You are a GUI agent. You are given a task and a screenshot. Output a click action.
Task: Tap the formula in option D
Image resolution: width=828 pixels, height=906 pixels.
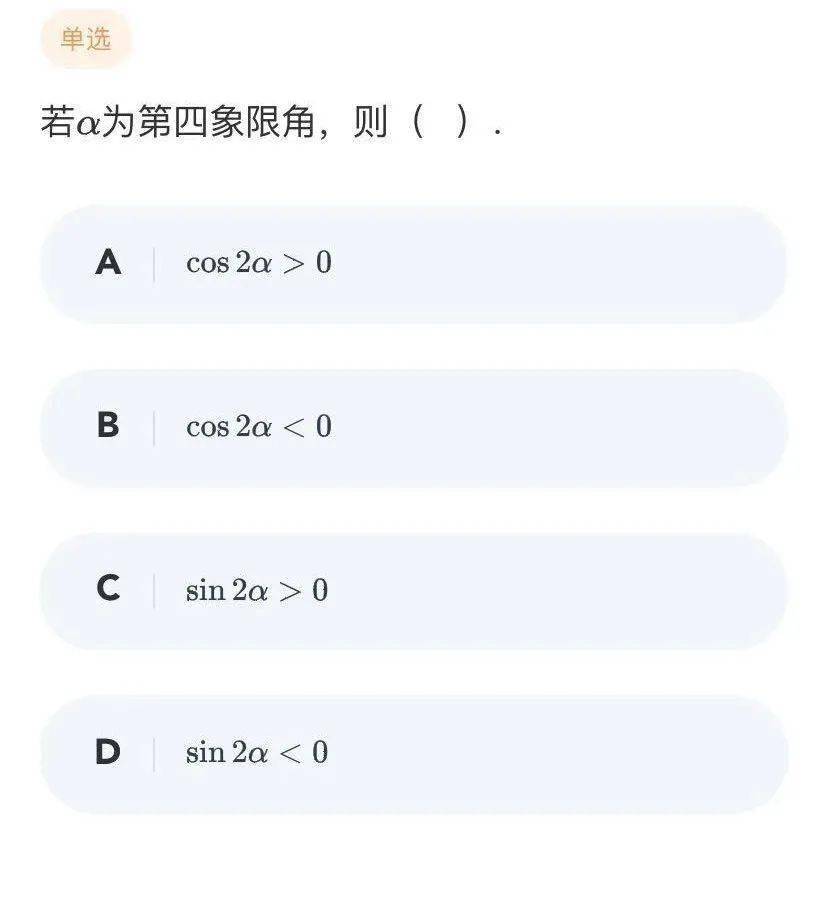point(256,752)
